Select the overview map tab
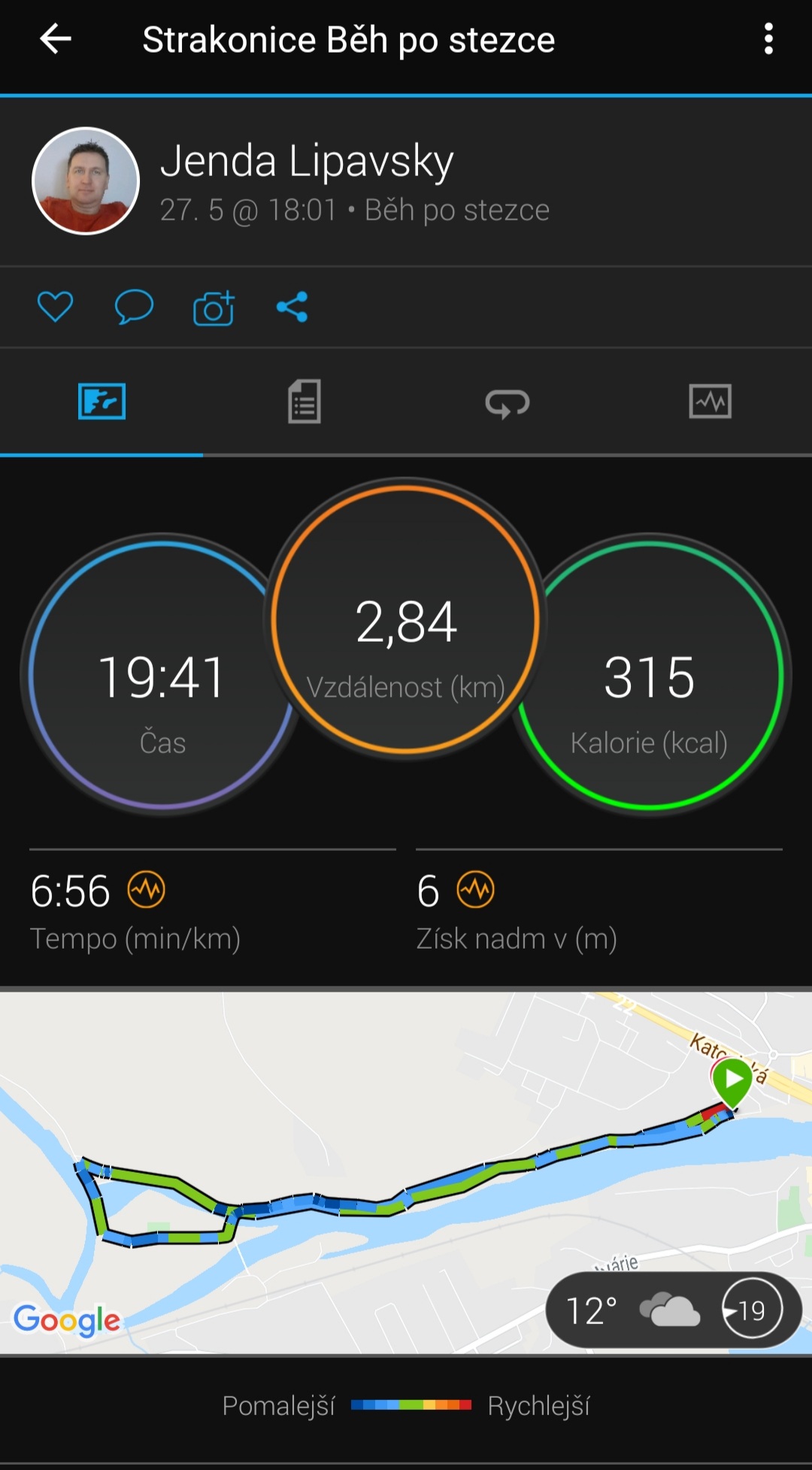This screenshot has width=812, height=1470. (x=101, y=402)
